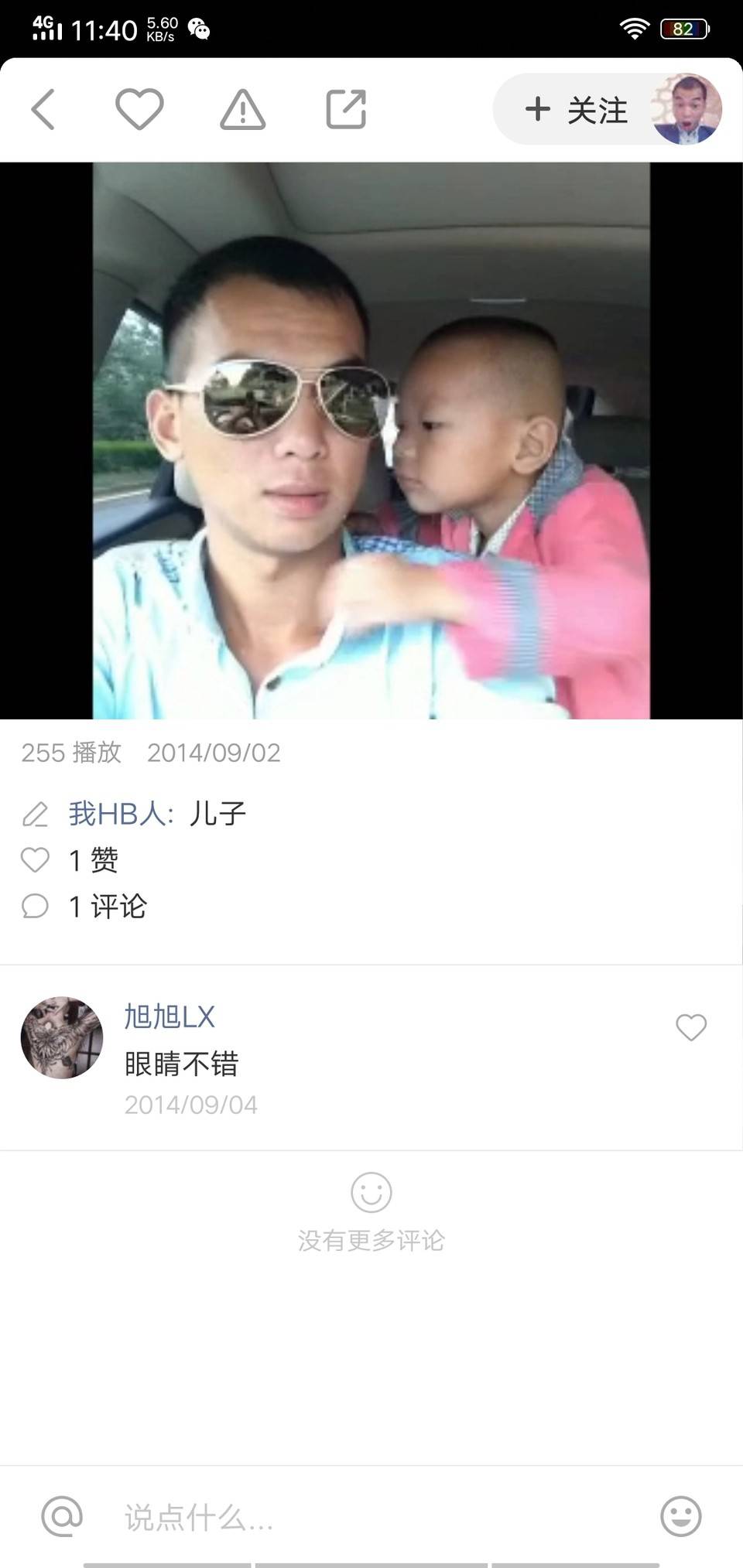This screenshot has height=1568, width=743.
Task: Open the author's profile avatar
Action: point(687,109)
